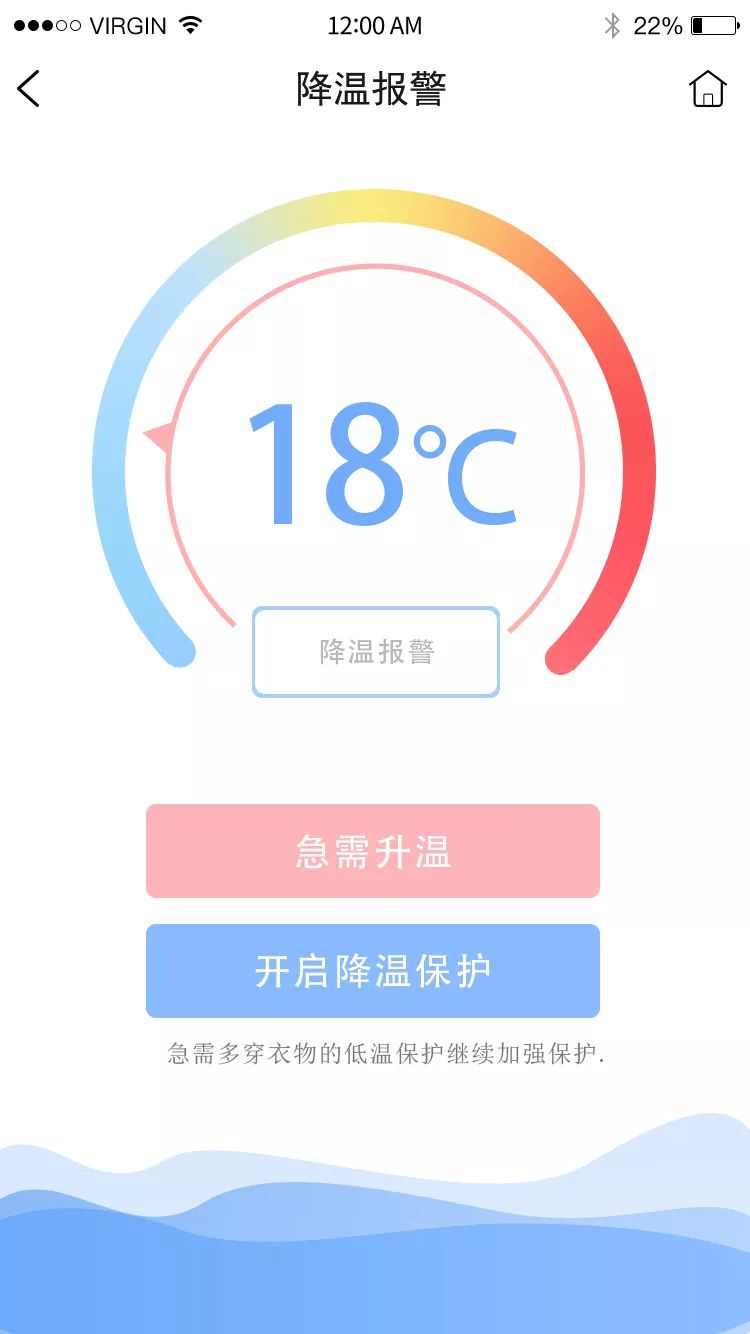Tap the 降温报警 outlined button
Viewport: 750px width, 1334px height.
tap(376, 652)
